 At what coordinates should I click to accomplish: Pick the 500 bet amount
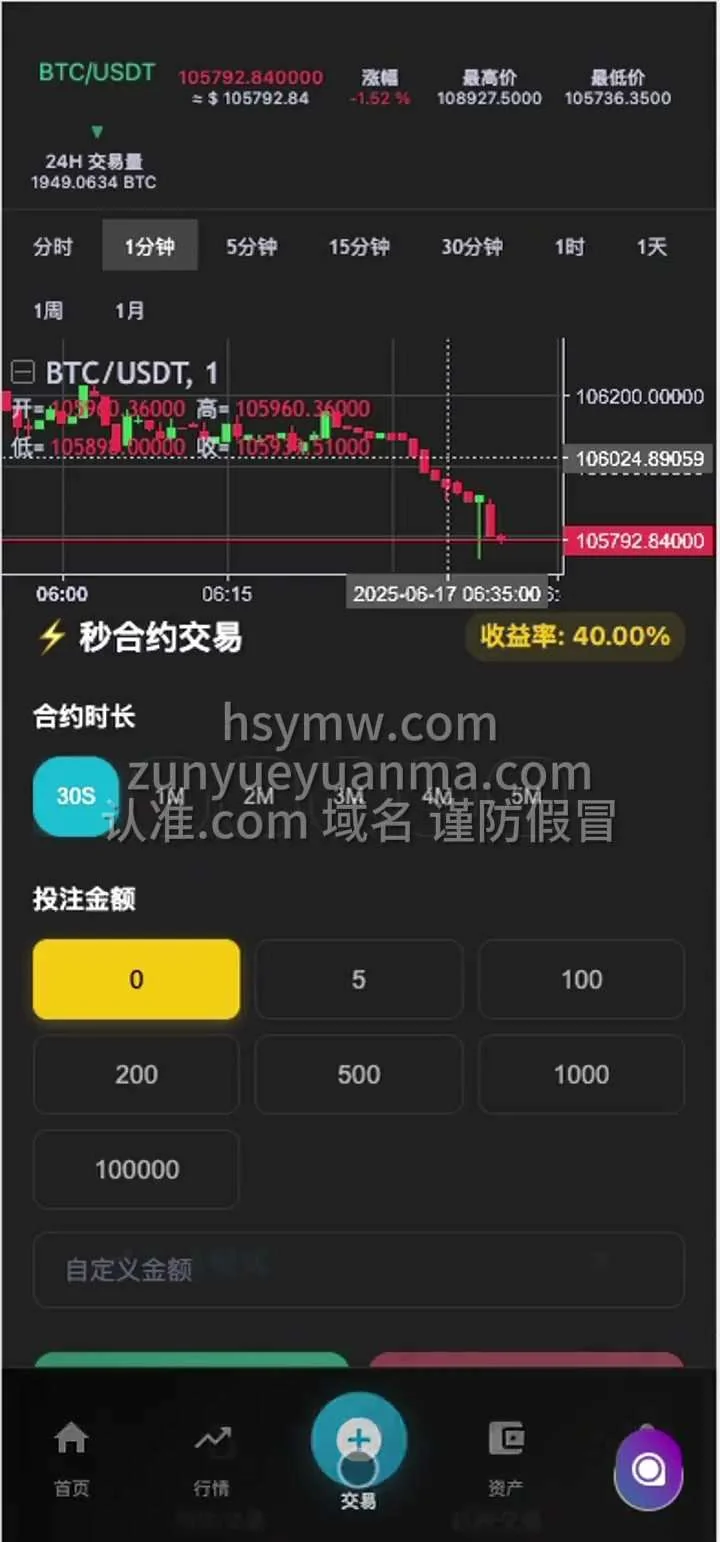(x=358, y=1074)
